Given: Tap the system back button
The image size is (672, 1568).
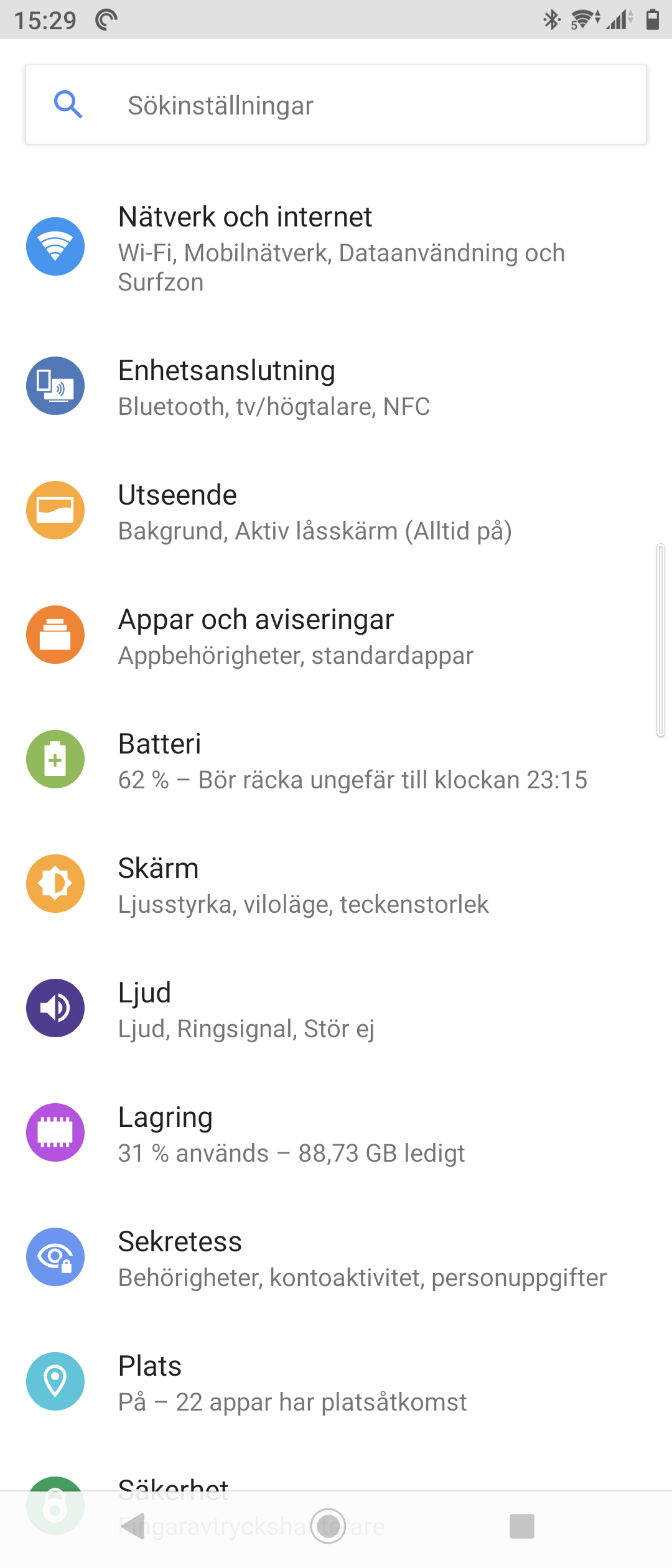Looking at the screenshot, I should click(133, 1526).
